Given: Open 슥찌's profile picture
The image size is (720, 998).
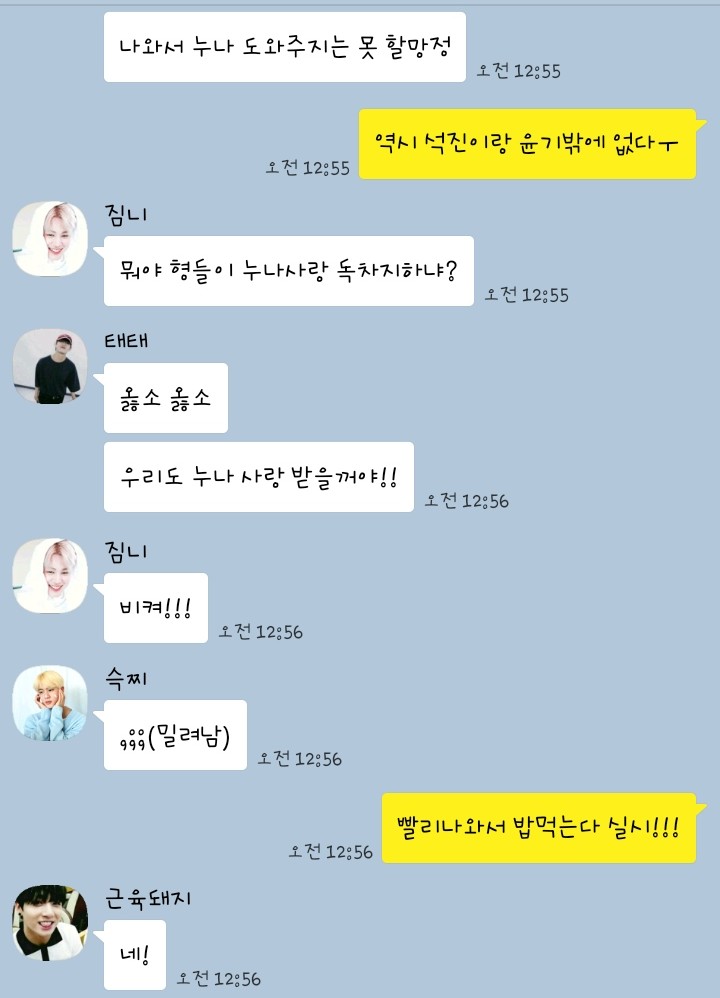Looking at the screenshot, I should coord(50,703).
